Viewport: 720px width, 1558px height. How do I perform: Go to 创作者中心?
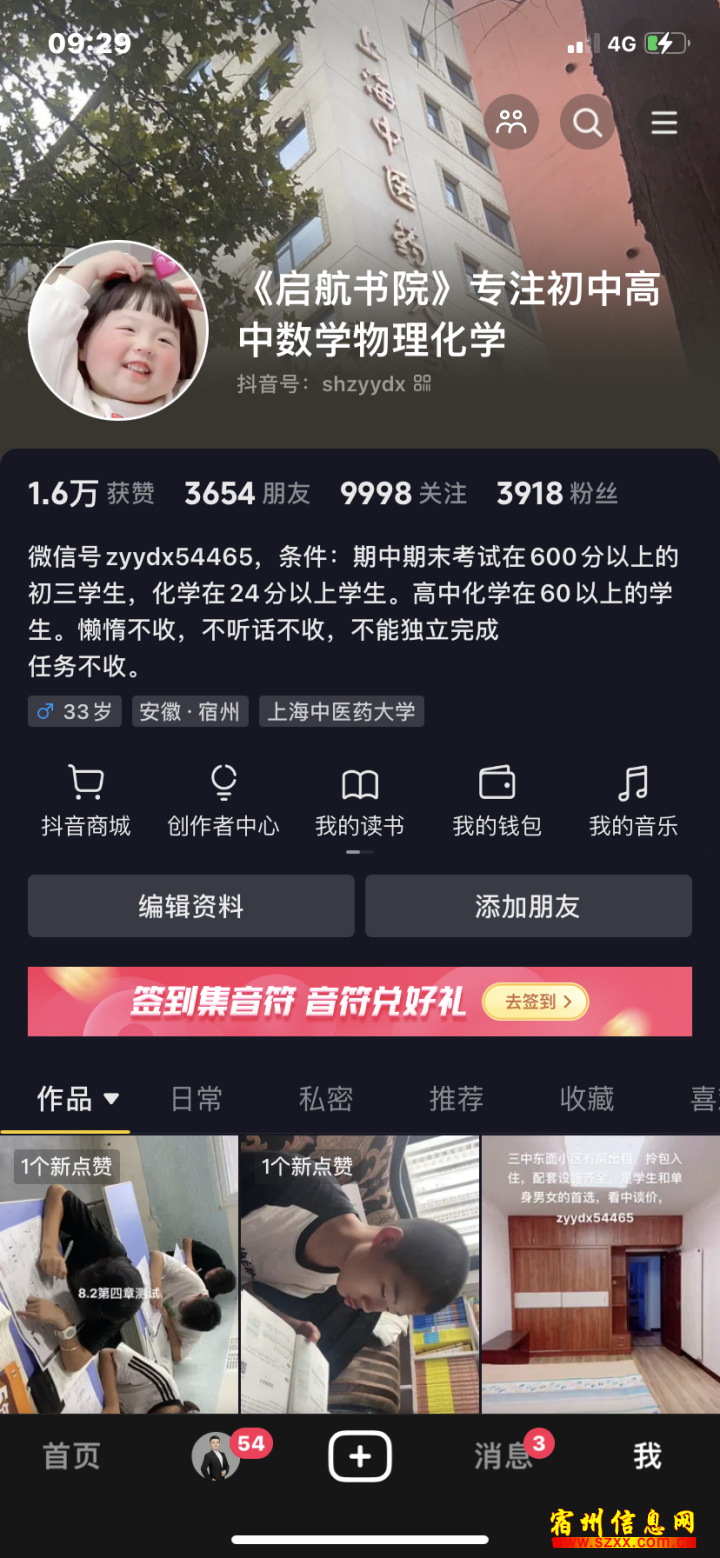pos(223,801)
